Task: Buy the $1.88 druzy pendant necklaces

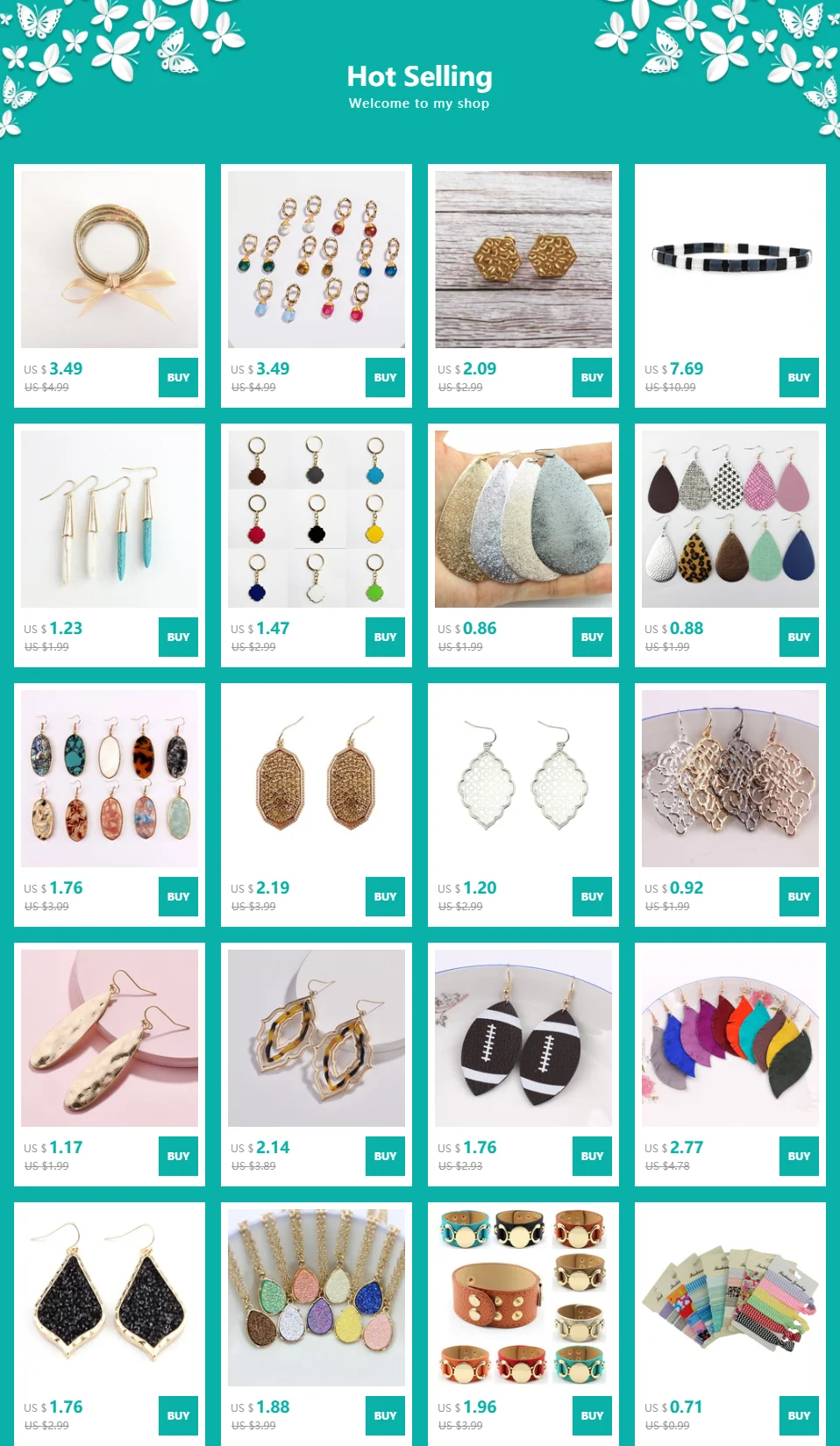Action: tap(385, 1415)
